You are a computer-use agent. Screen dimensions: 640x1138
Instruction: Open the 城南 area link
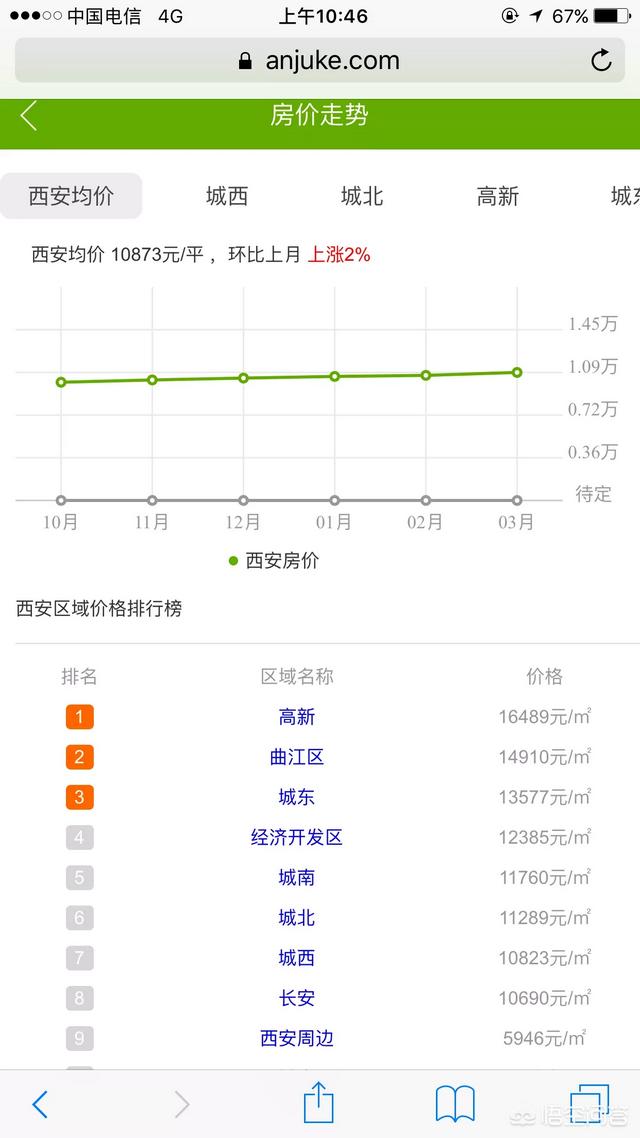point(297,877)
